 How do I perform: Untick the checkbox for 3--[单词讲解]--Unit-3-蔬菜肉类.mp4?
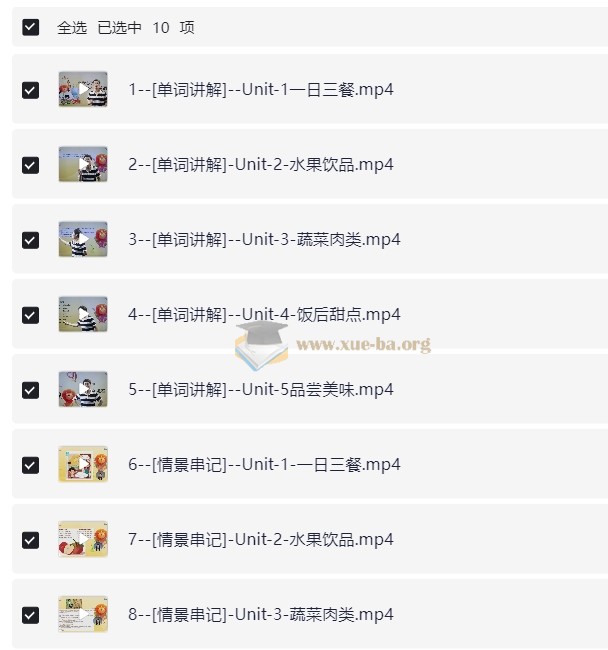(x=31, y=240)
